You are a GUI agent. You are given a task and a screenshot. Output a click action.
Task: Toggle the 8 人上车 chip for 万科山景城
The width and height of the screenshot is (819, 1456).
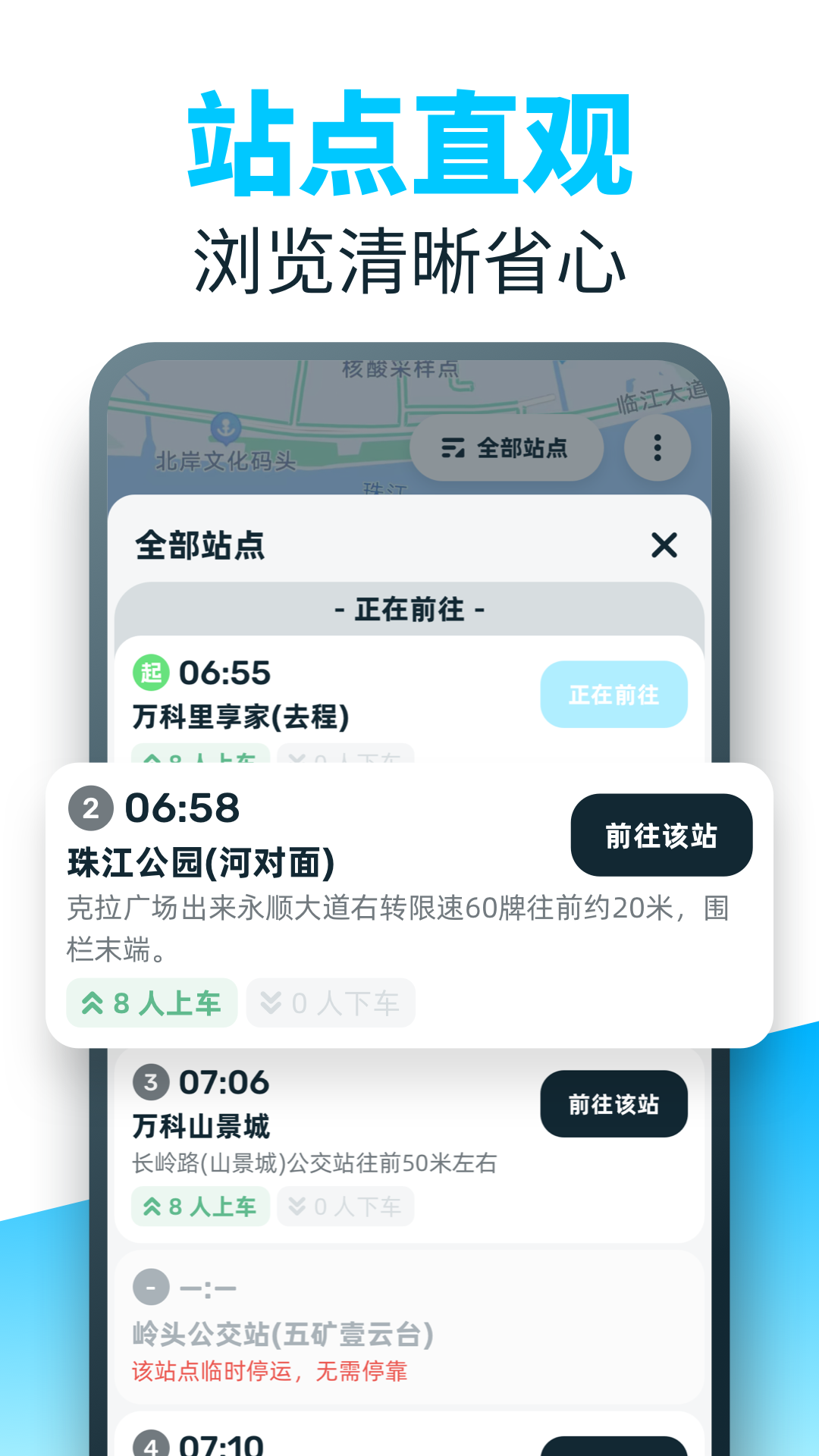coord(199,1206)
